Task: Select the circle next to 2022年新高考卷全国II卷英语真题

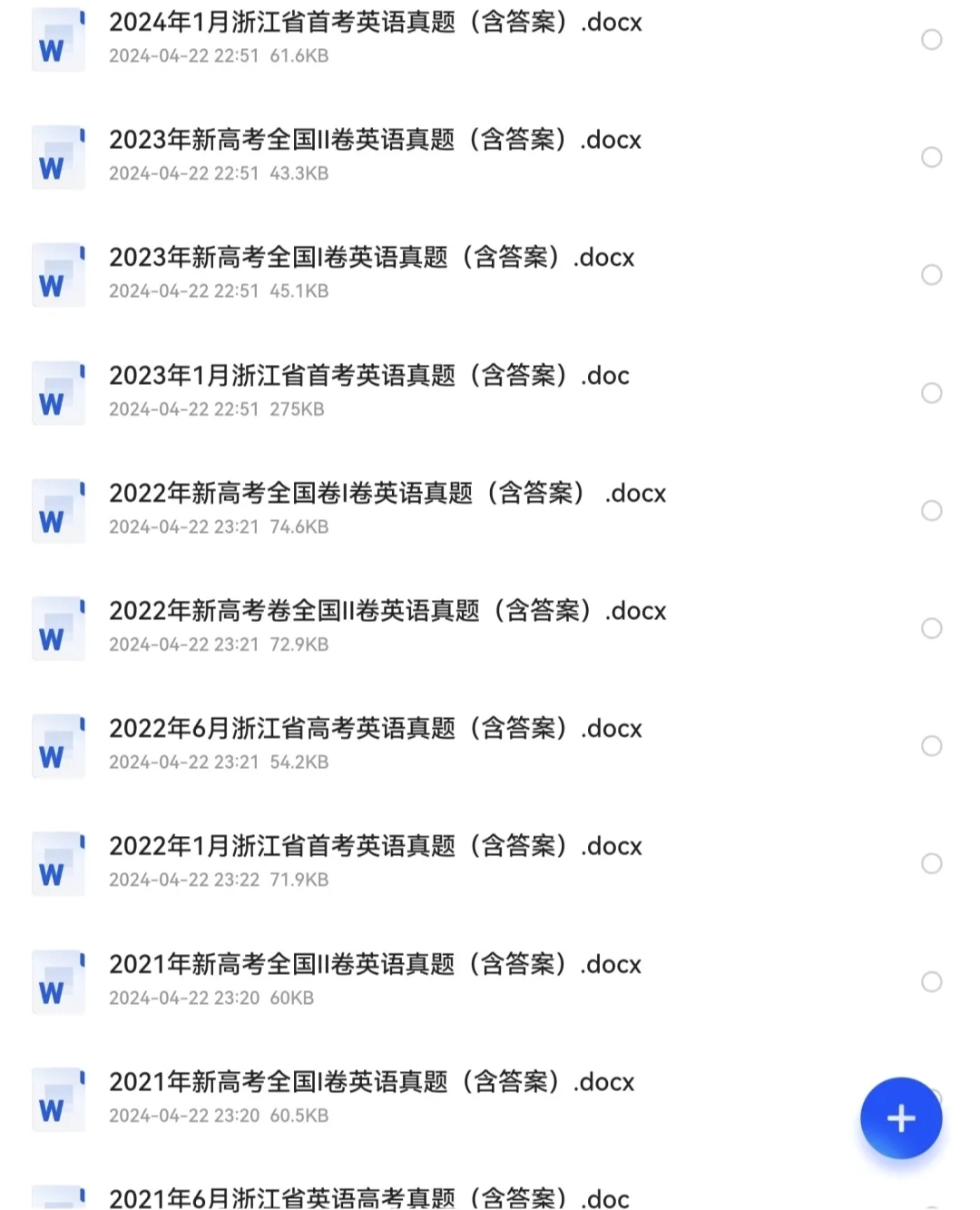Action: (932, 628)
